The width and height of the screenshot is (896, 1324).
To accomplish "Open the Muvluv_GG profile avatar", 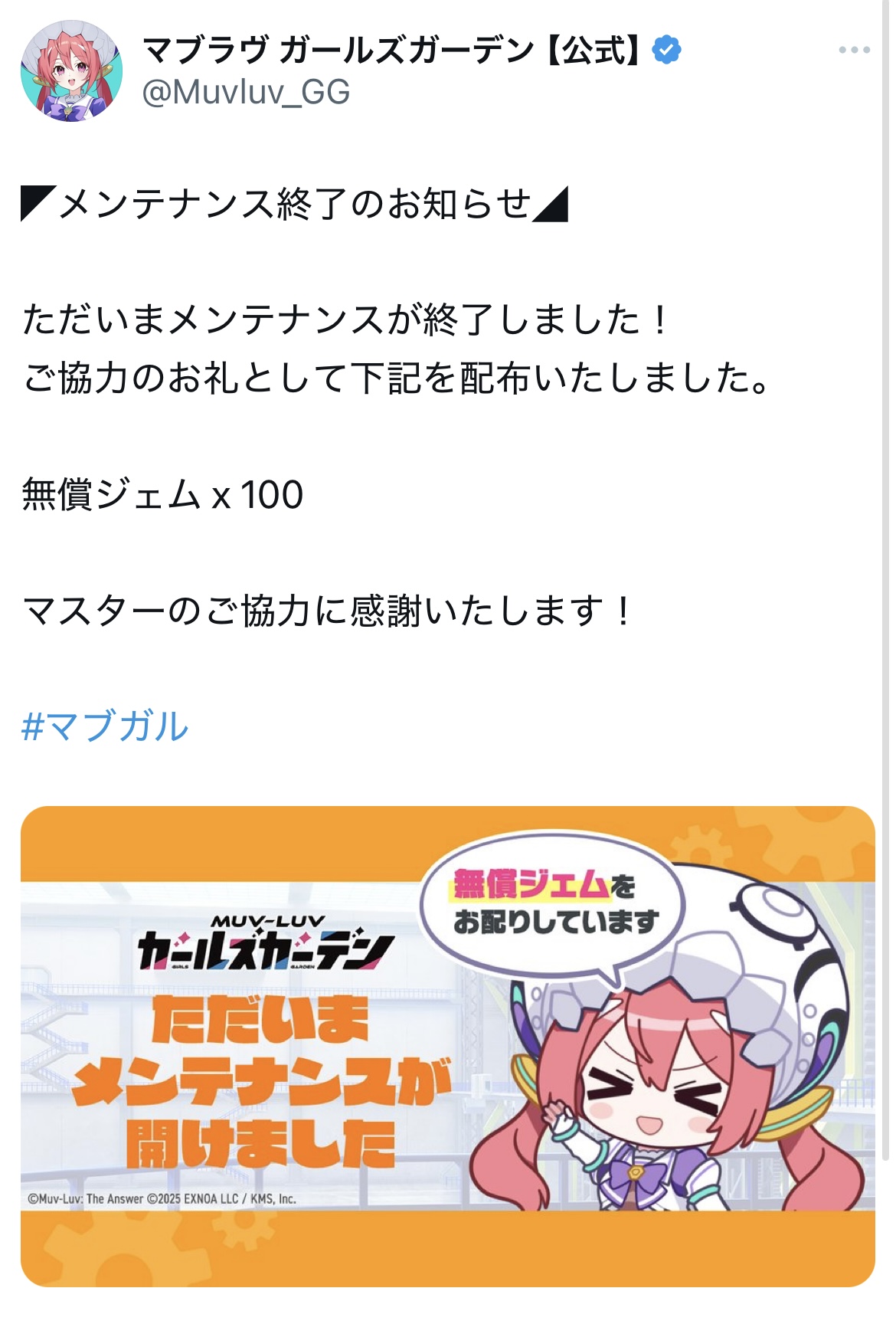I will [71, 71].
